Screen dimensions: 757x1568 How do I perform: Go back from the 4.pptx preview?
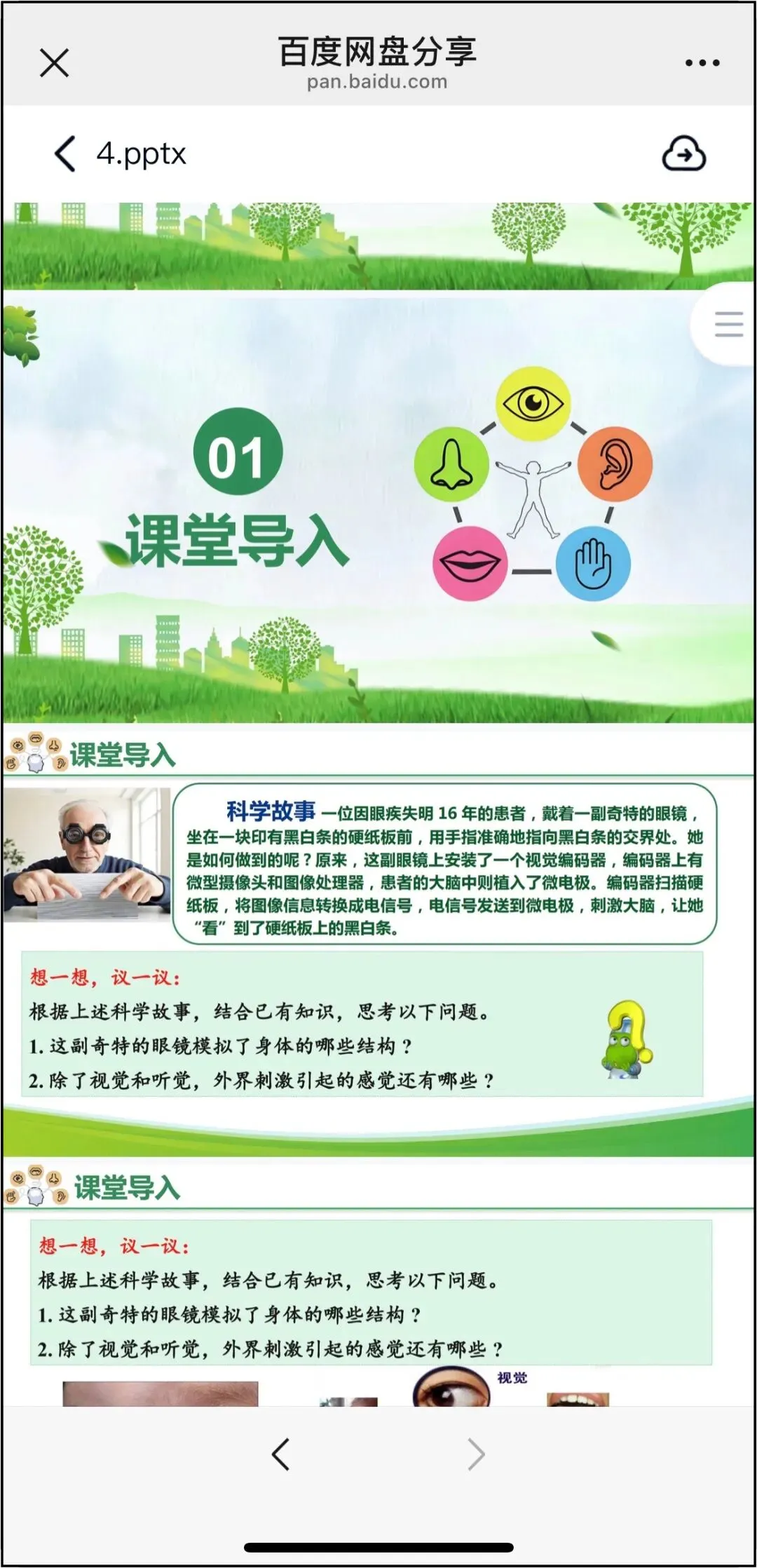pos(64,154)
